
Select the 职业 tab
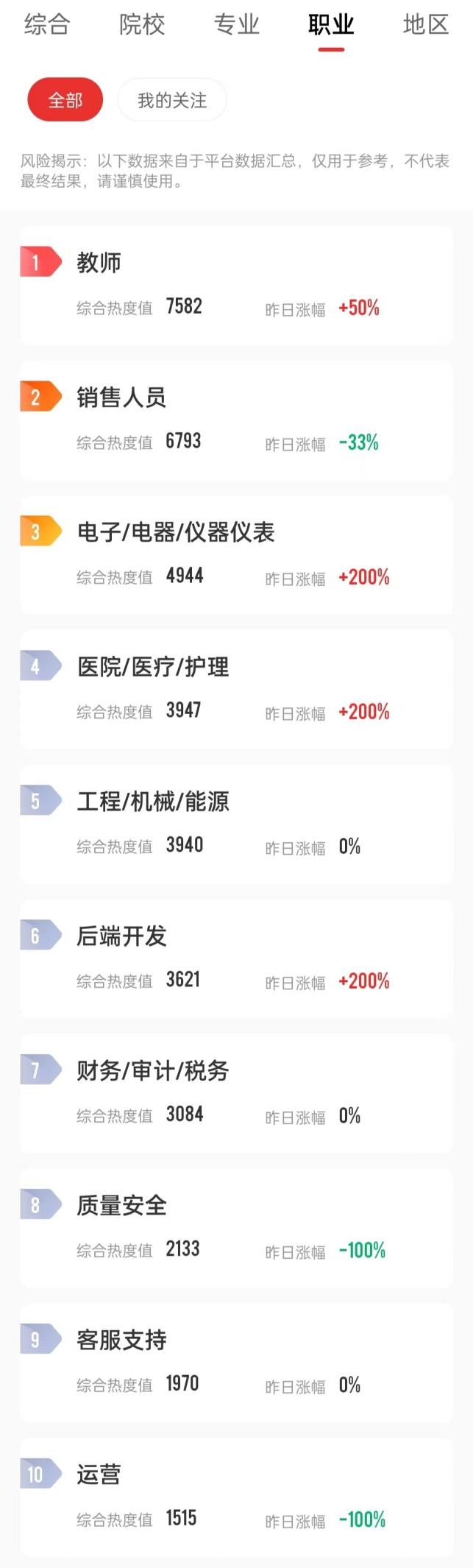click(331, 25)
